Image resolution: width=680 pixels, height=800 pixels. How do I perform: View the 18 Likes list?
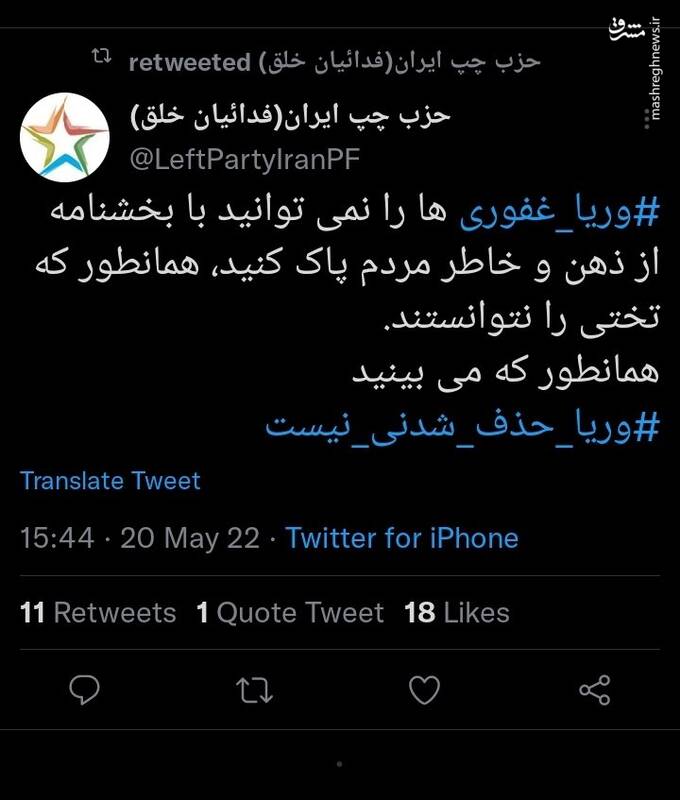tap(457, 613)
